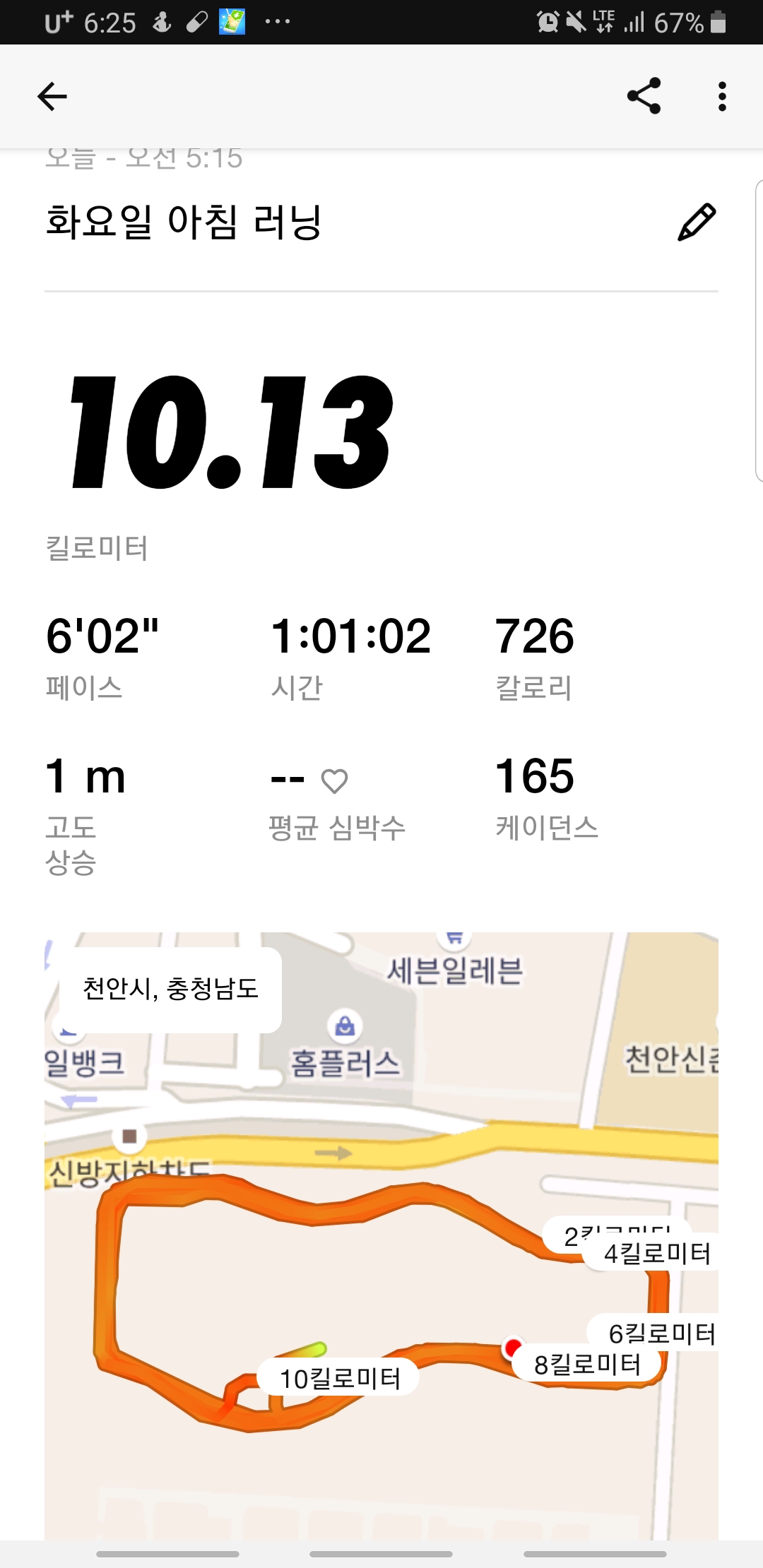
Task: Open the three-dot overflow menu
Action: [721, 97]
